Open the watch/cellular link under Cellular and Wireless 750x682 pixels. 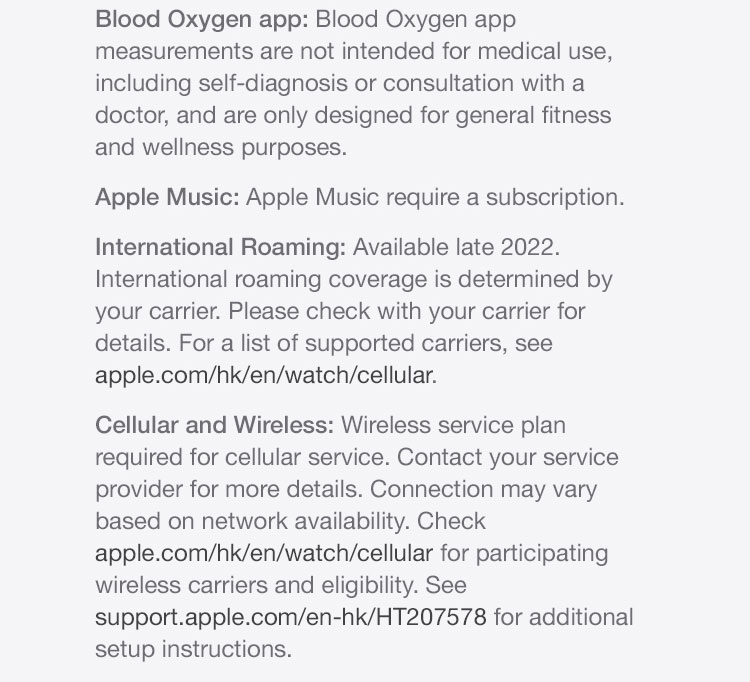point(264,553)
